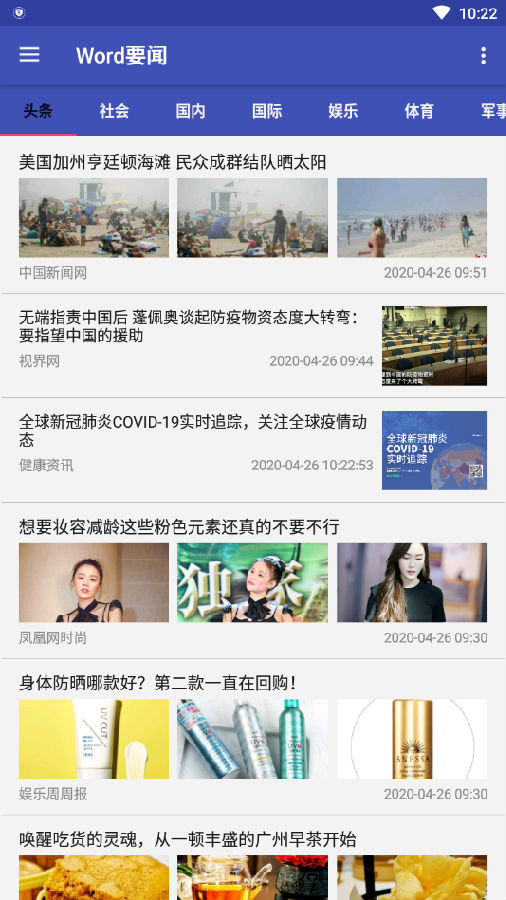Open the 国际 news tab
506x900 pixels.
pos(267,111)
